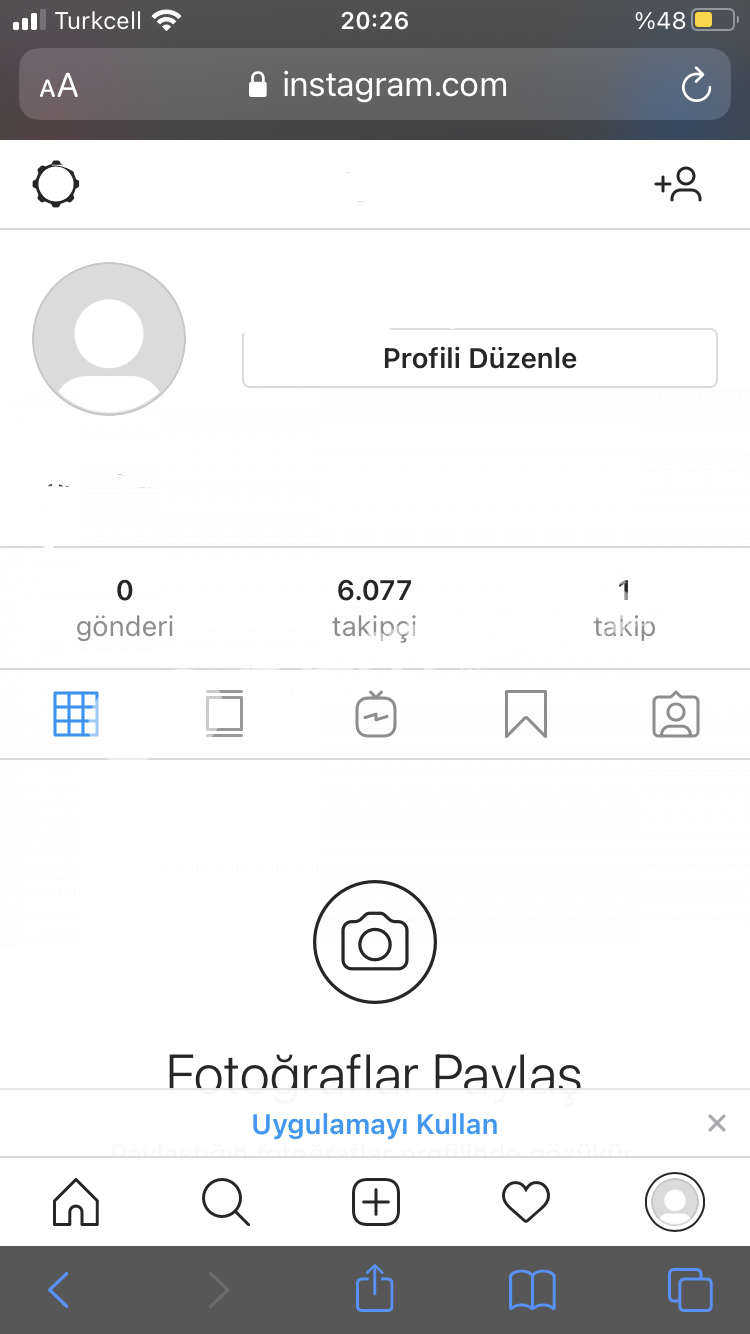750x1334 pixels.
Task: Open the settings gear icon
Action: pyautogui.click(x=56, y=185)
